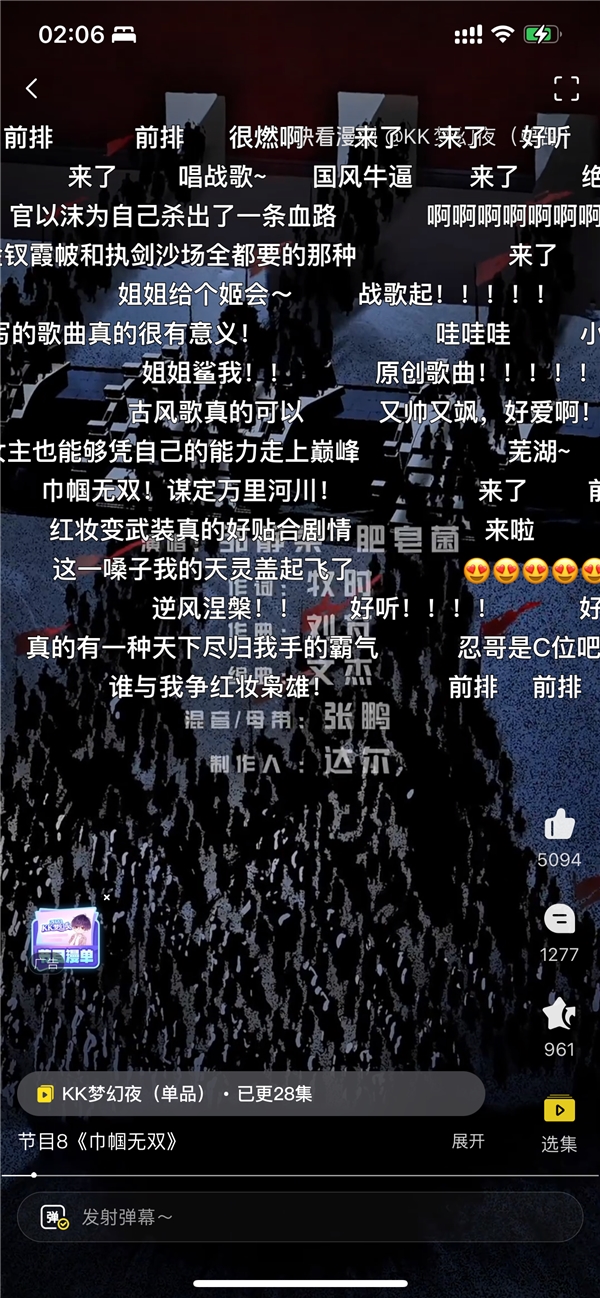Enter fullscreen video mode
The width and height of the screenshot is (600, 1298).
tap(566, 88)
